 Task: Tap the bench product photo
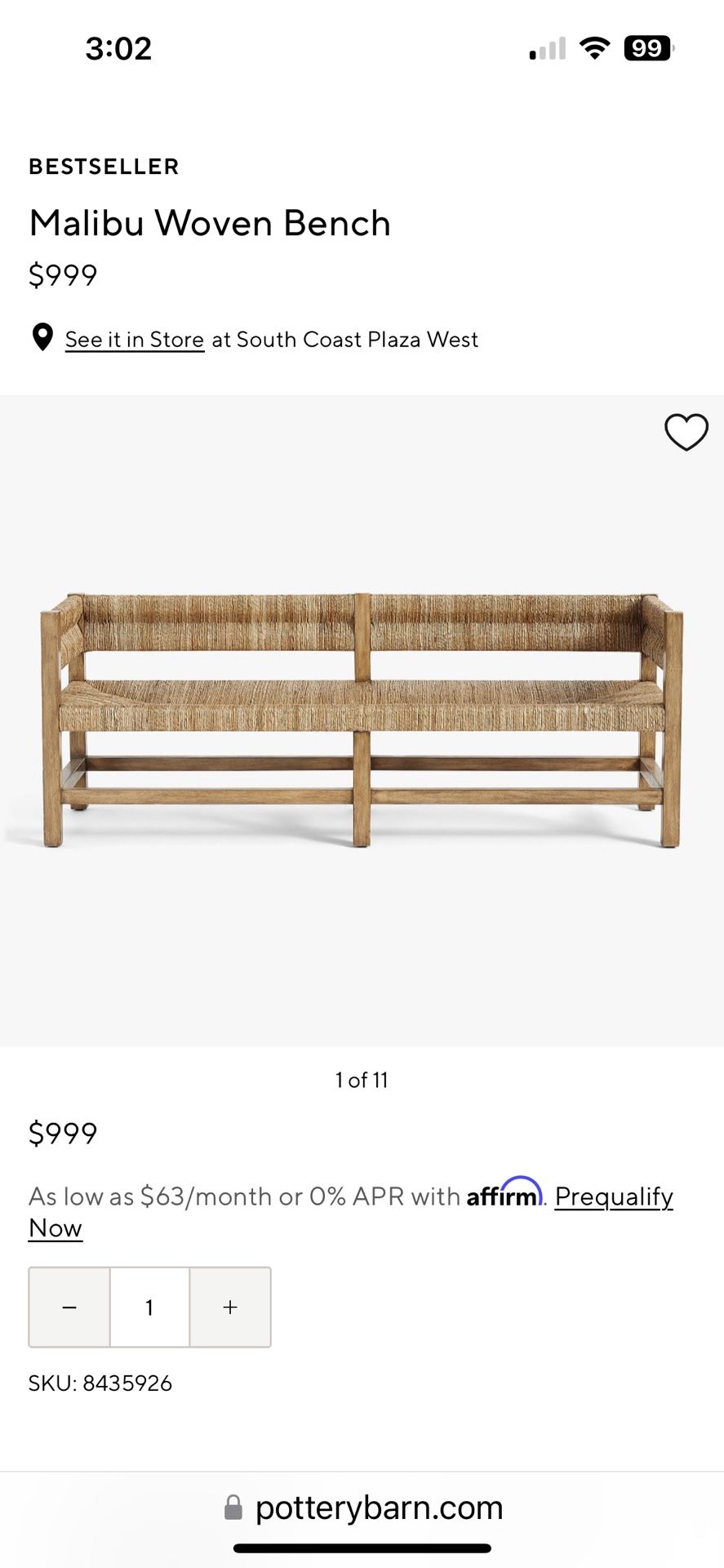362,719
